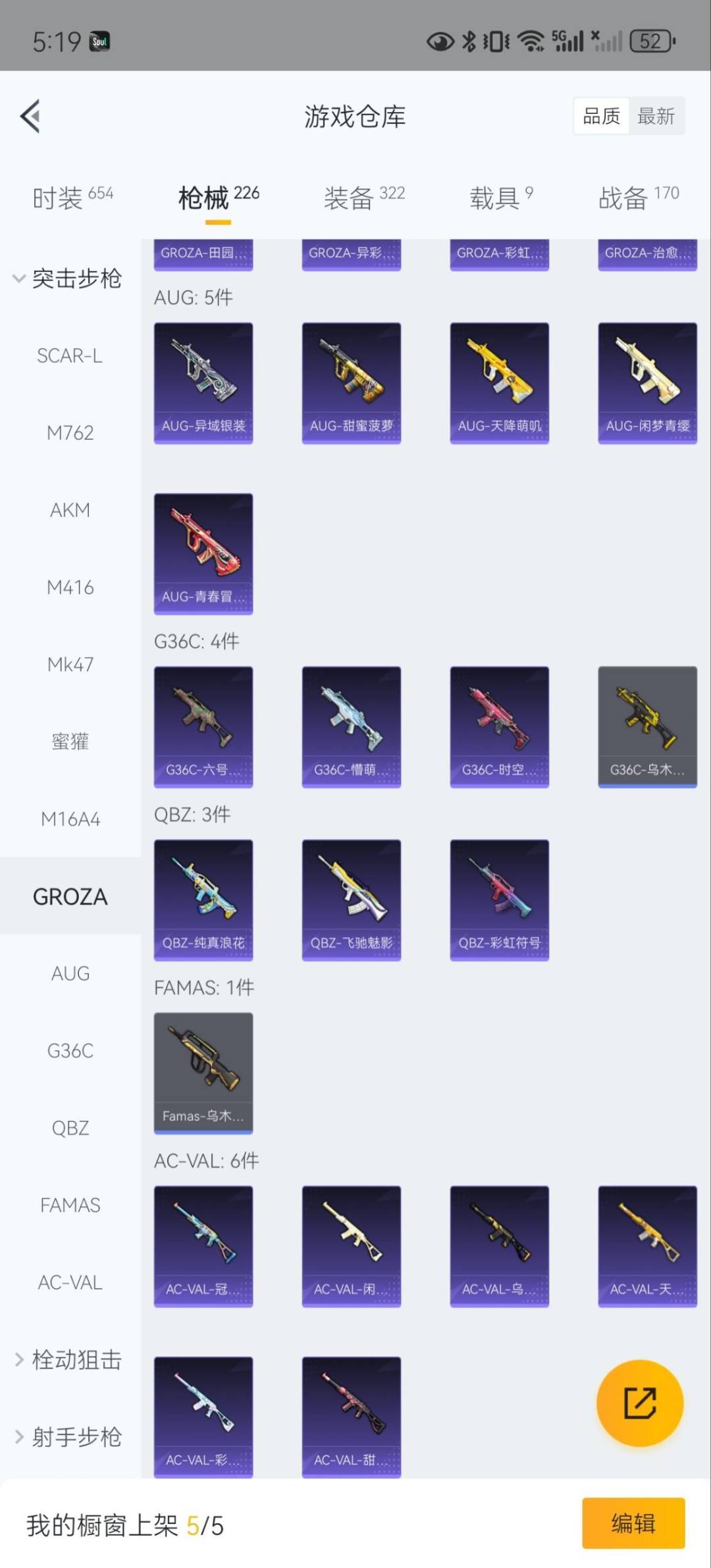Screen dimensions: 711x1568
Task: Sort by 品质
Action: point(601,117)
